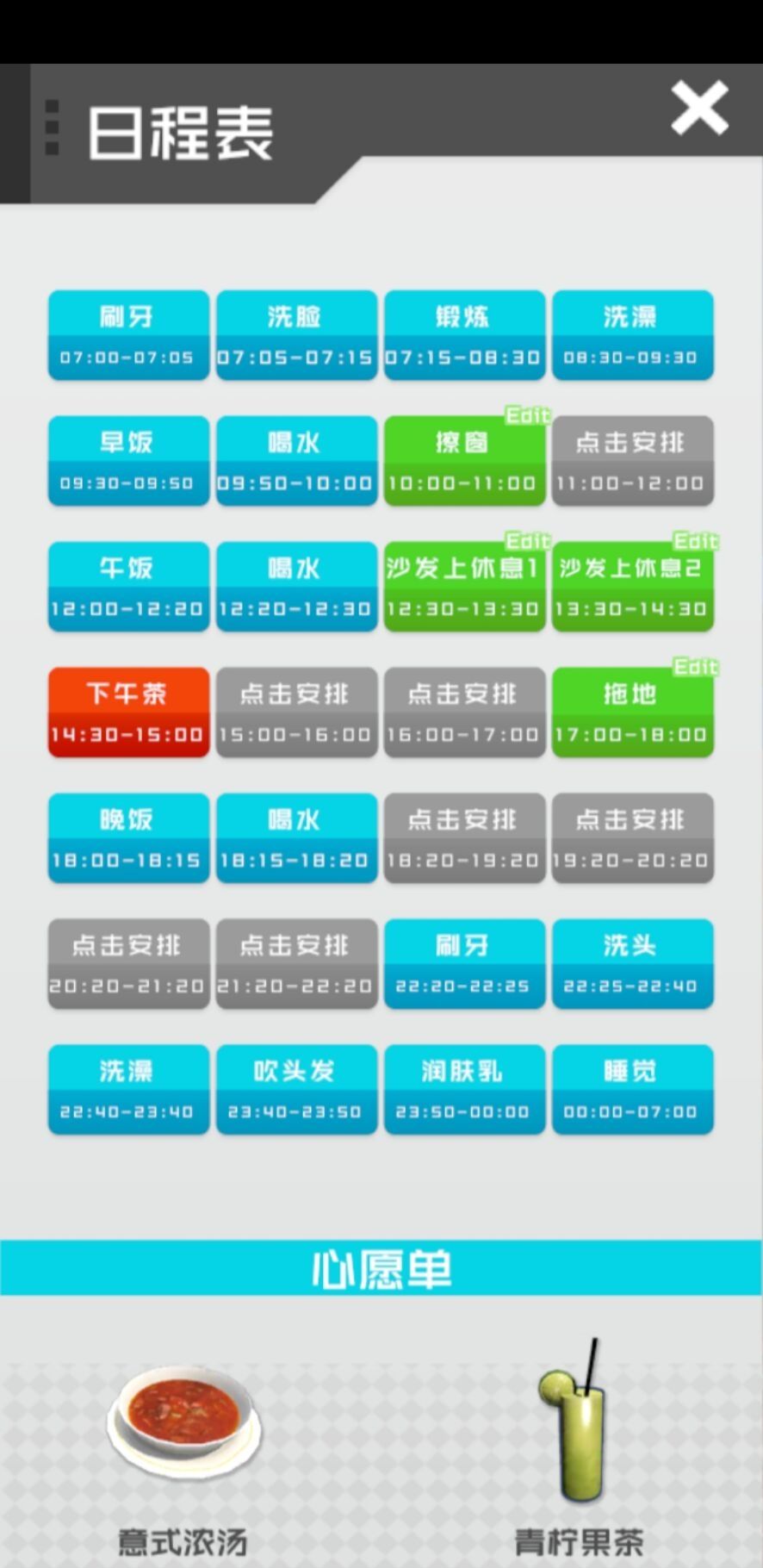Open the 睡觉 00:00-07:00 block
Viewport: 763px width, 1568px height.
coord(632,1089)
